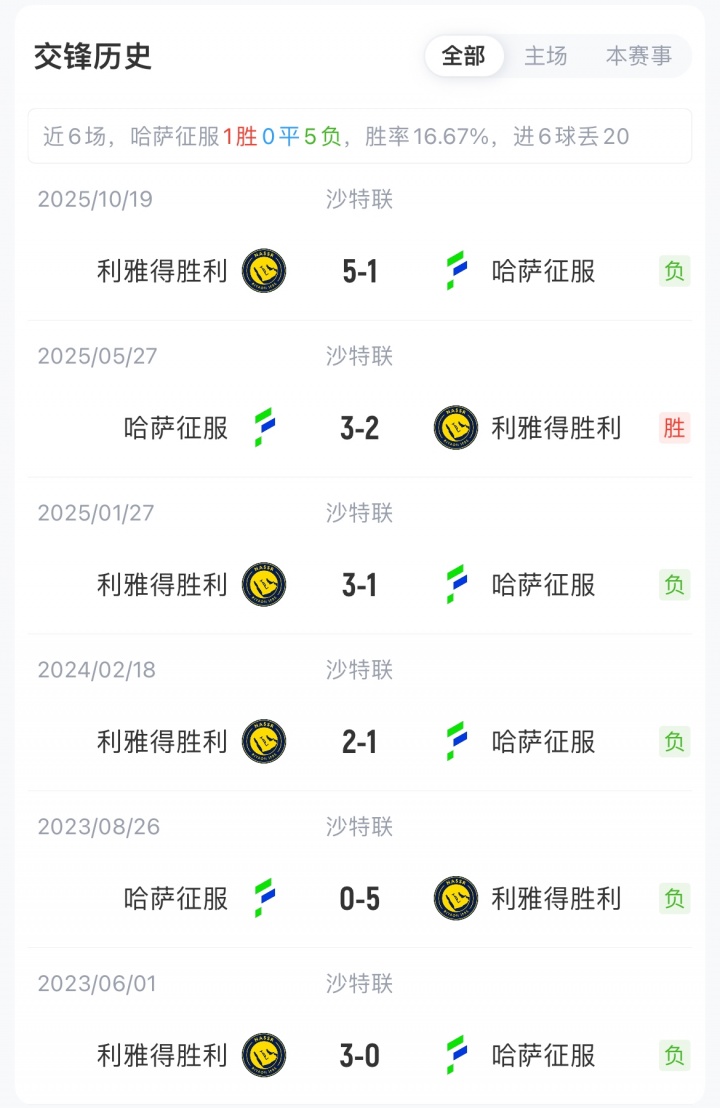
Task: View the 2025/01/27 match with score 3-1
Action: click(x=360, y=585)
